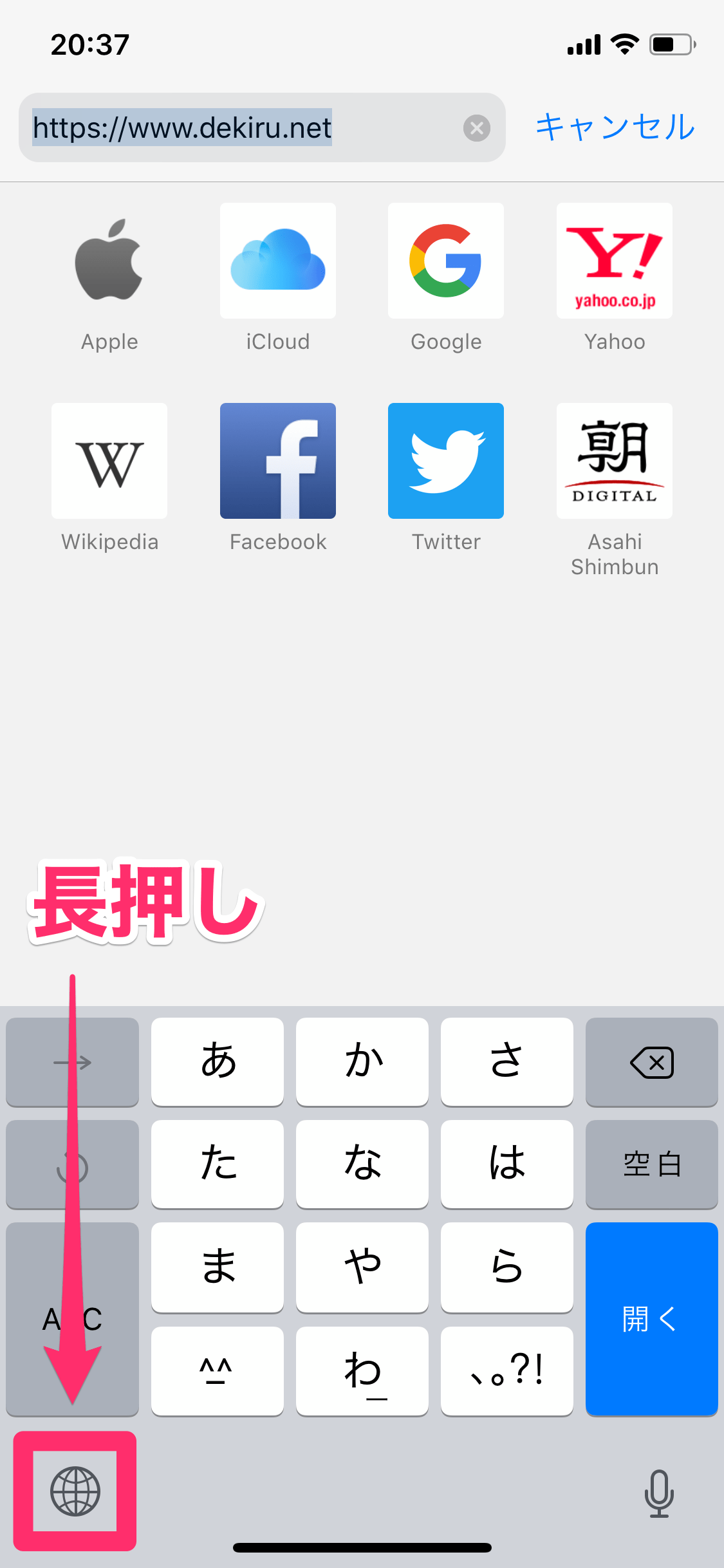This screenshot has height=1568, width=724.
Task: Open Google from the favorites grid
Action: (445, 260)
